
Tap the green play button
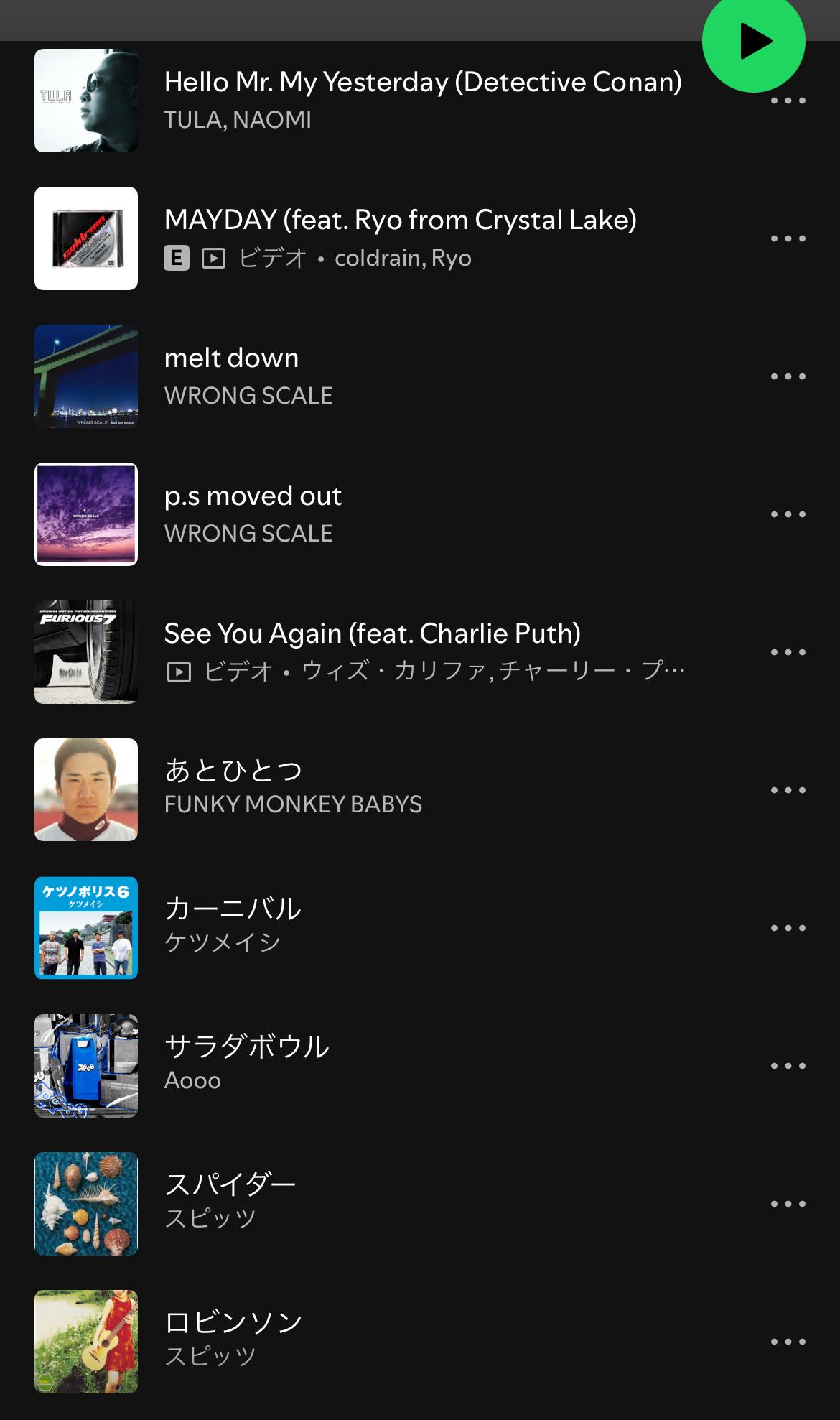coord(753,41)
